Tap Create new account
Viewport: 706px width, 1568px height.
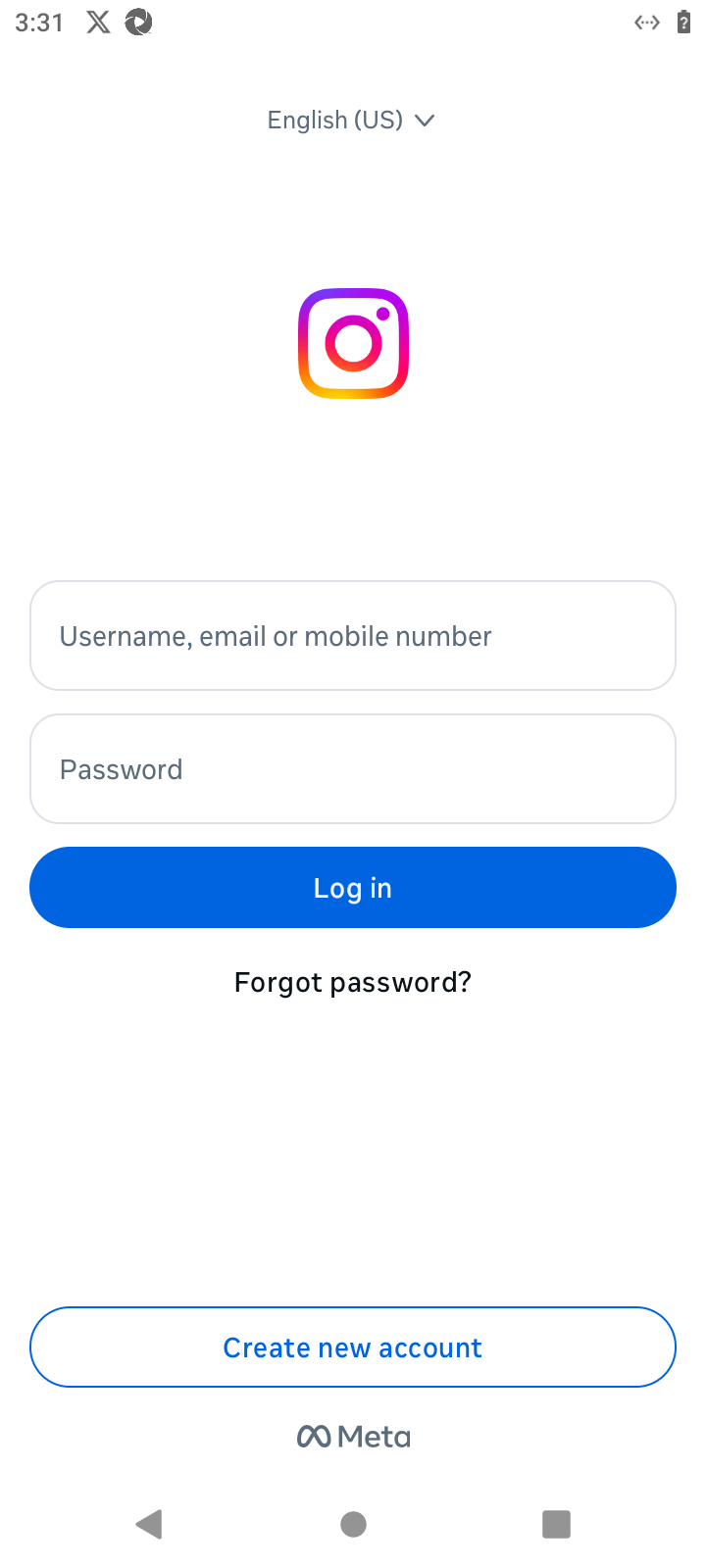pos(353,1347)
